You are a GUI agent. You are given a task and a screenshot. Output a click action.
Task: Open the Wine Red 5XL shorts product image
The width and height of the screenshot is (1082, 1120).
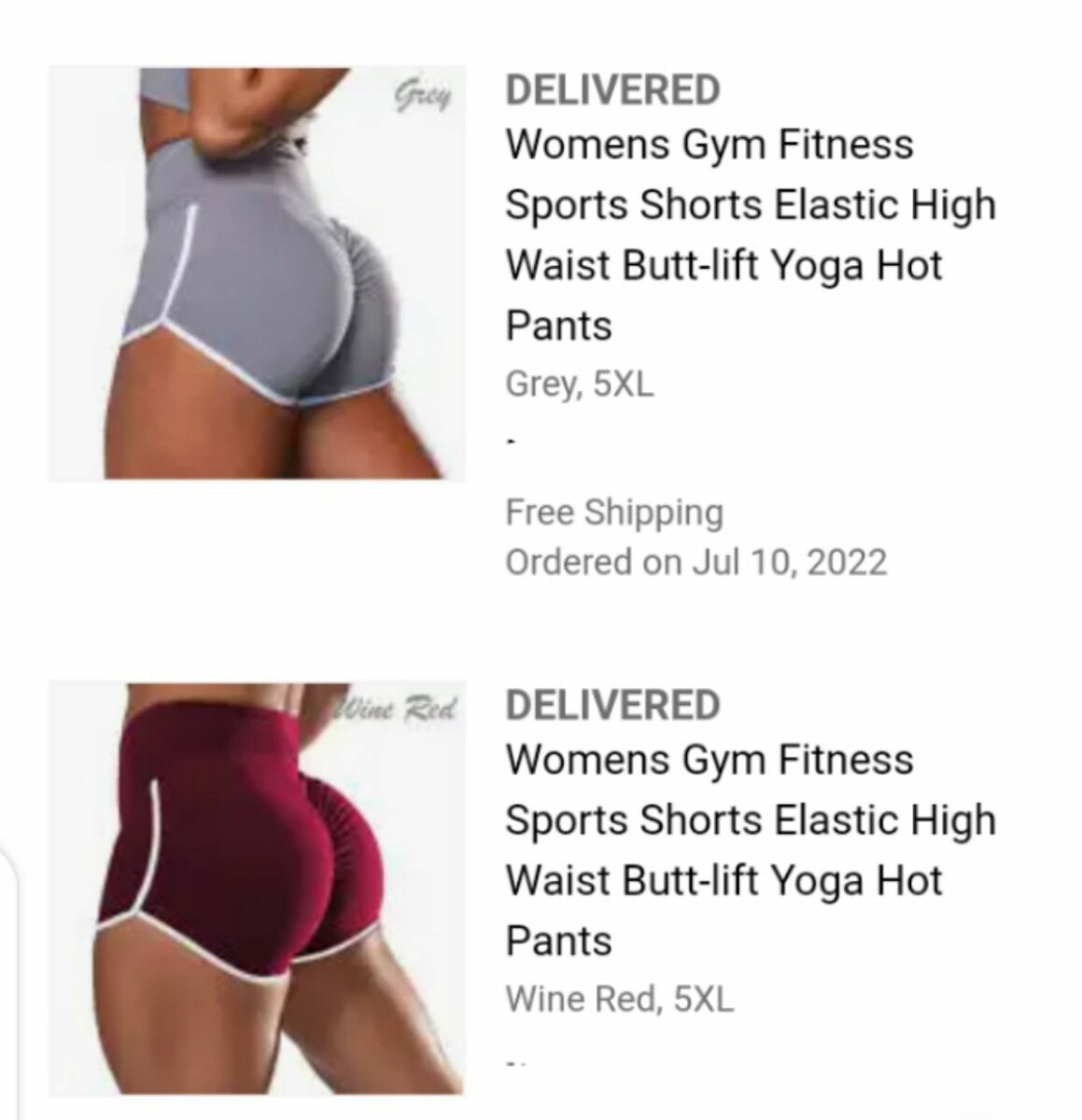(x=257, y=888)
